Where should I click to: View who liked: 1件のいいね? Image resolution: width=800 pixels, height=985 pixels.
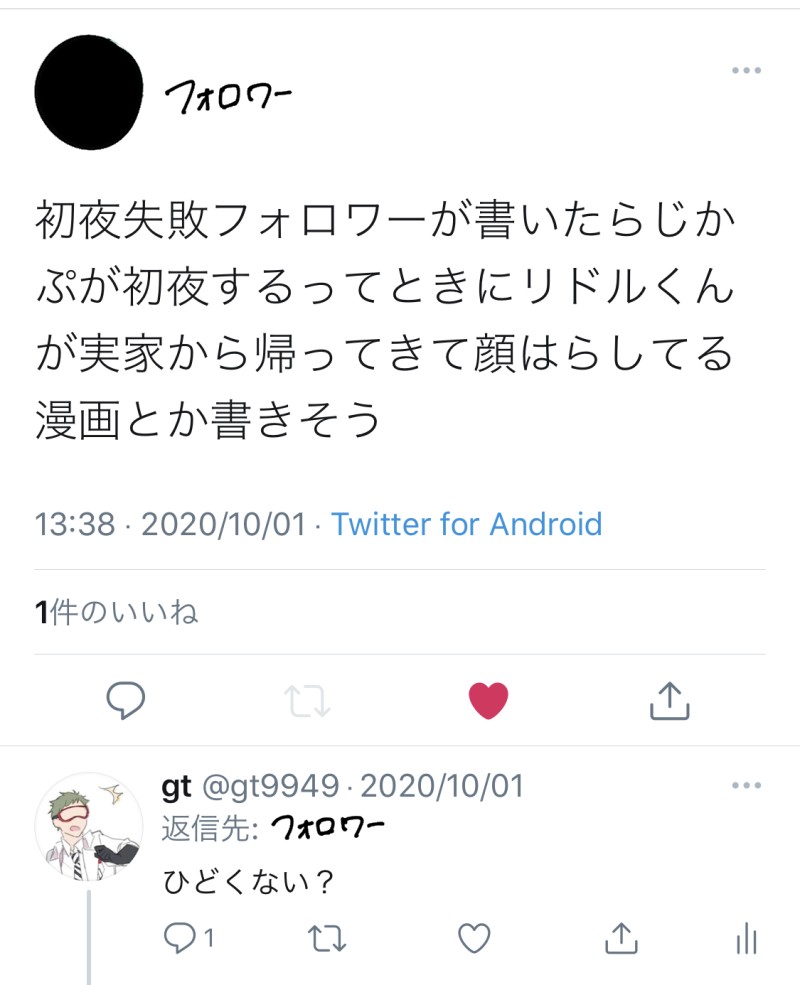(x=116, y=612)
